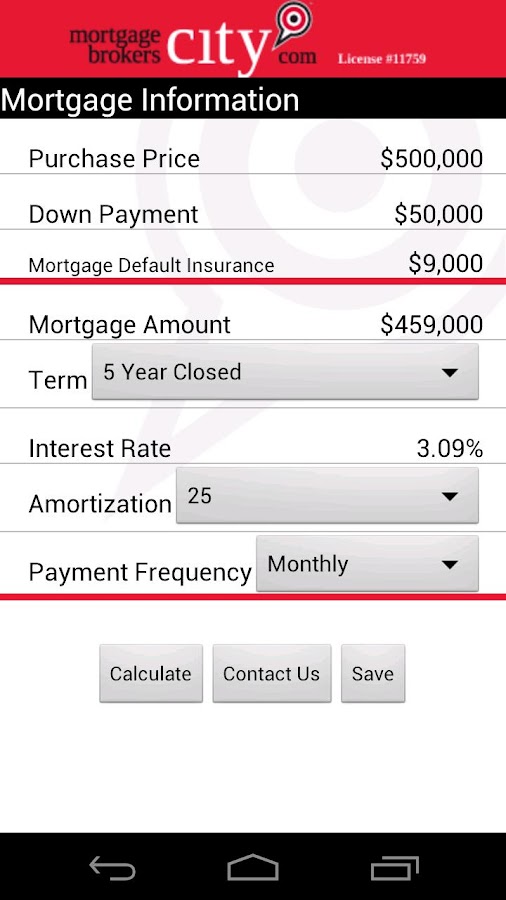Save the mortgage information
This screenshot has height=900, width=506.
[x=373, y=673]
